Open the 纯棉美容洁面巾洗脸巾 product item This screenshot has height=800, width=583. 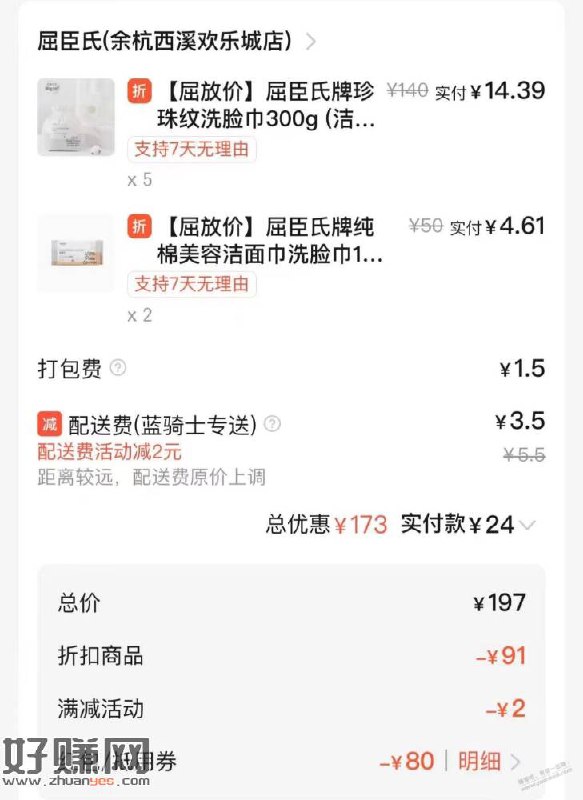(x=291, y=269)
